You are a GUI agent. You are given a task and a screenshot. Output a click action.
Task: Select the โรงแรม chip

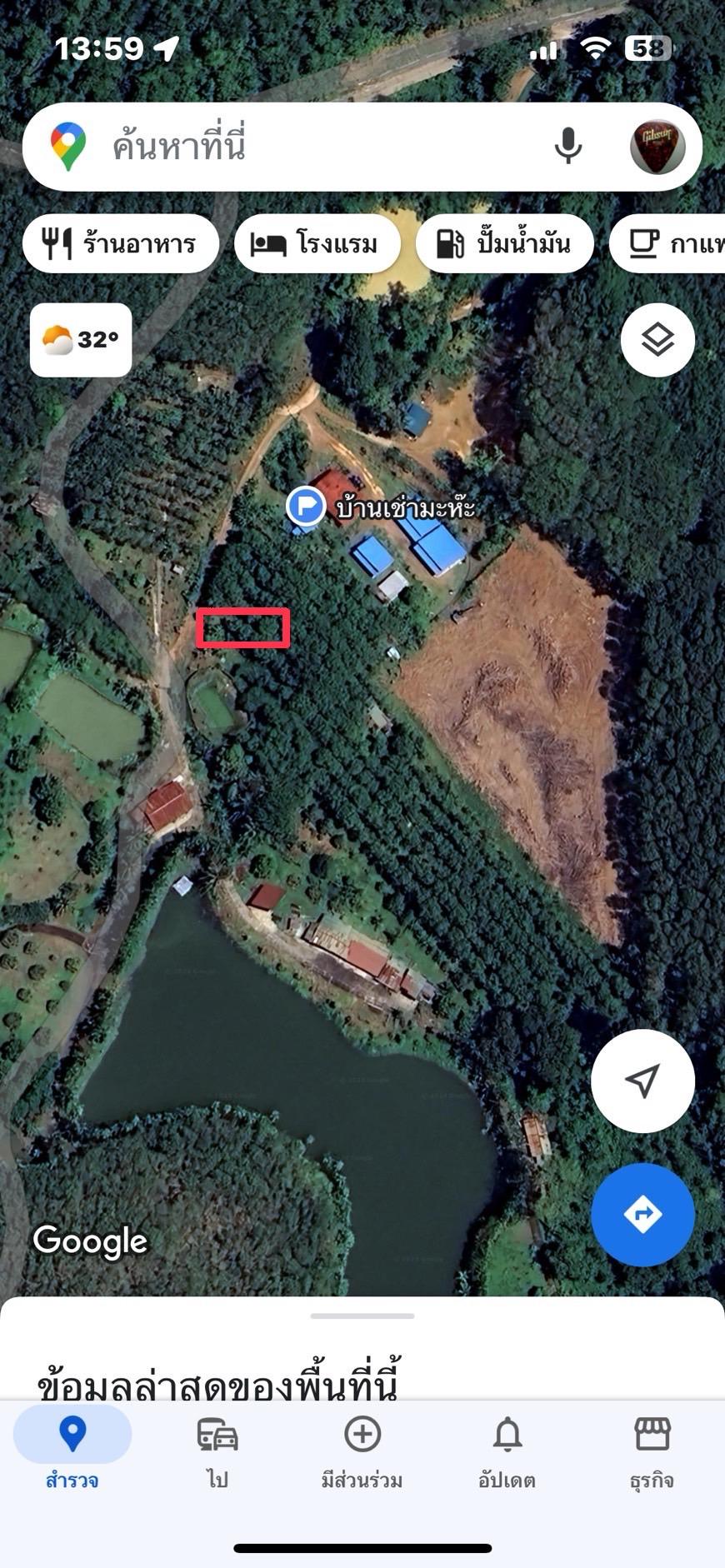(x=317, y=243)
